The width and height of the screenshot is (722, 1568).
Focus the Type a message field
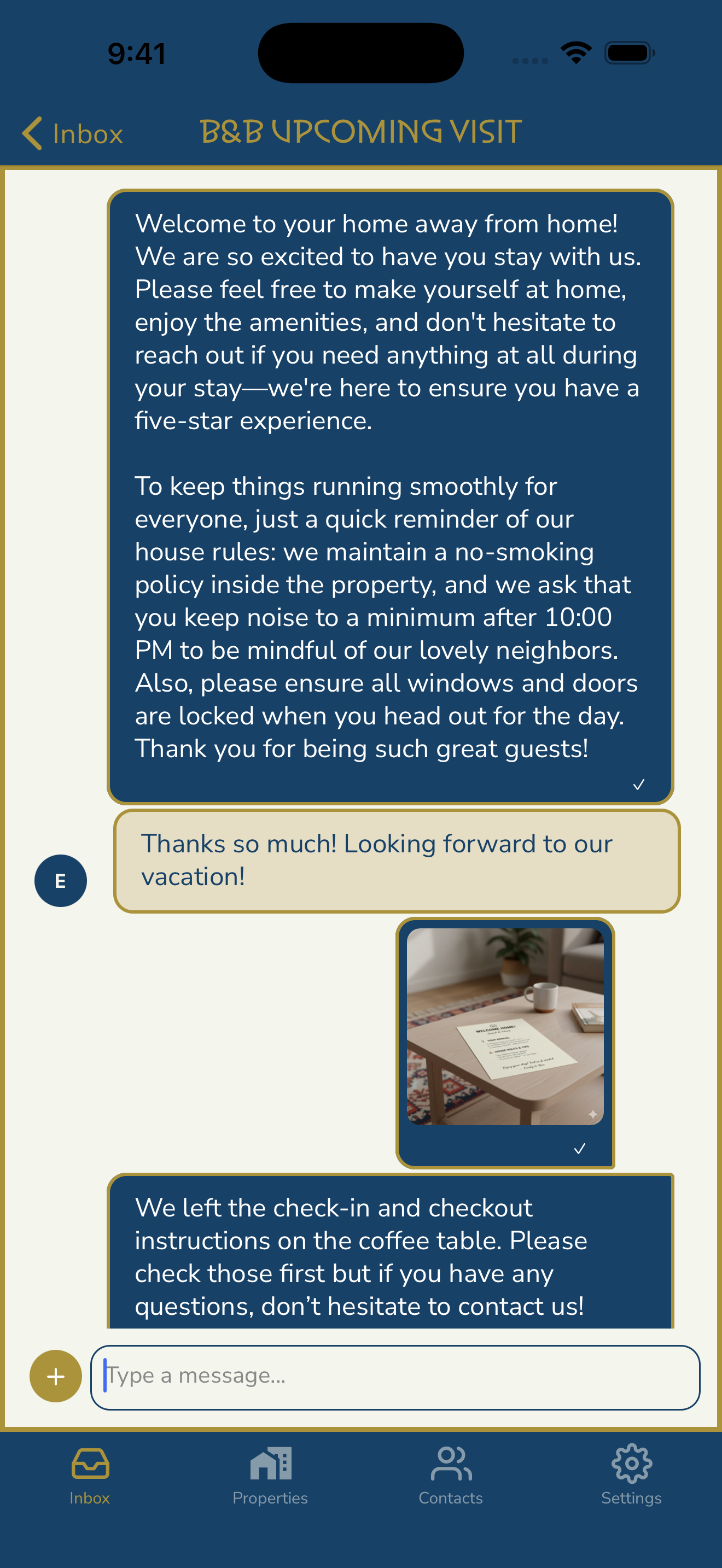(394, 1377)
